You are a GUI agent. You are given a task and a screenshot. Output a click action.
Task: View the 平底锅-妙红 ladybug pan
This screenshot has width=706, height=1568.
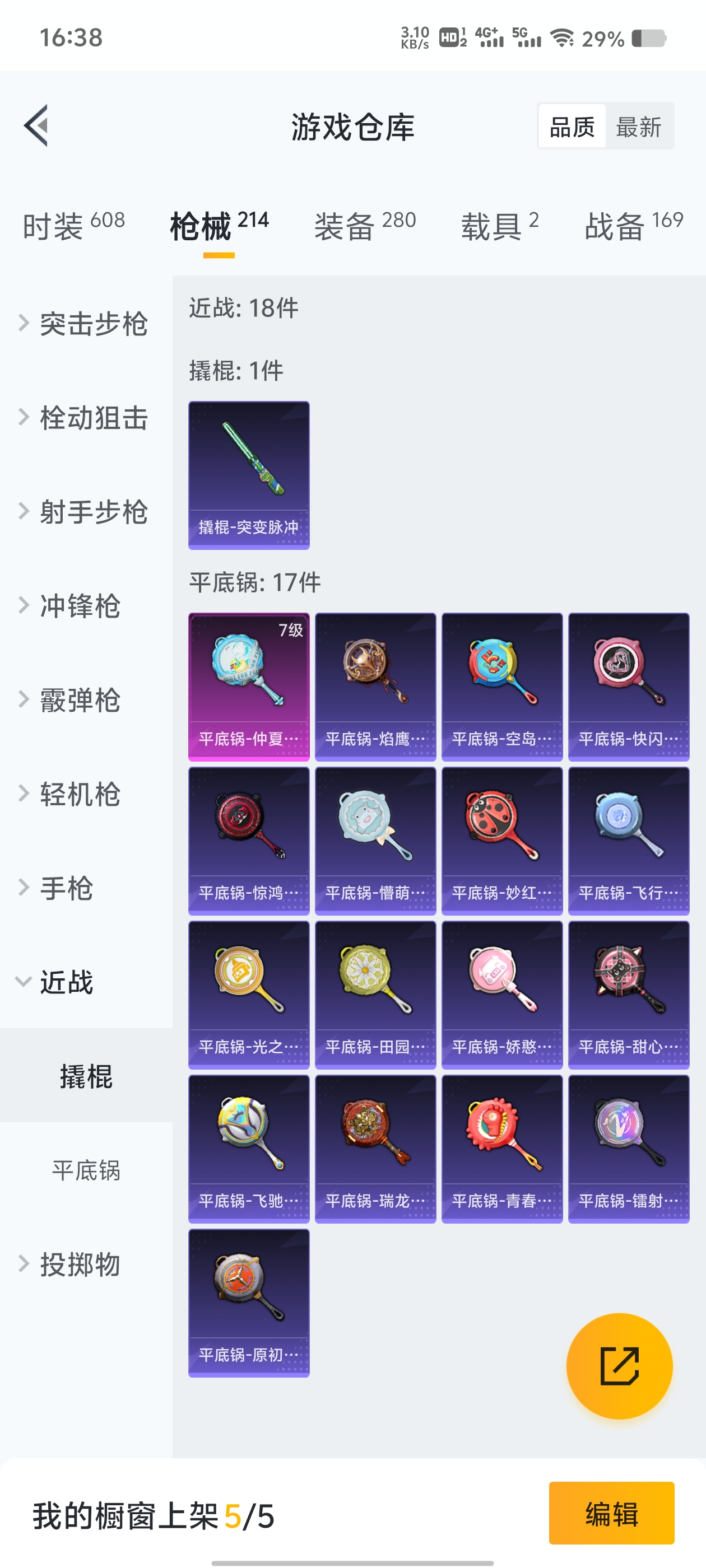(501, 841)
